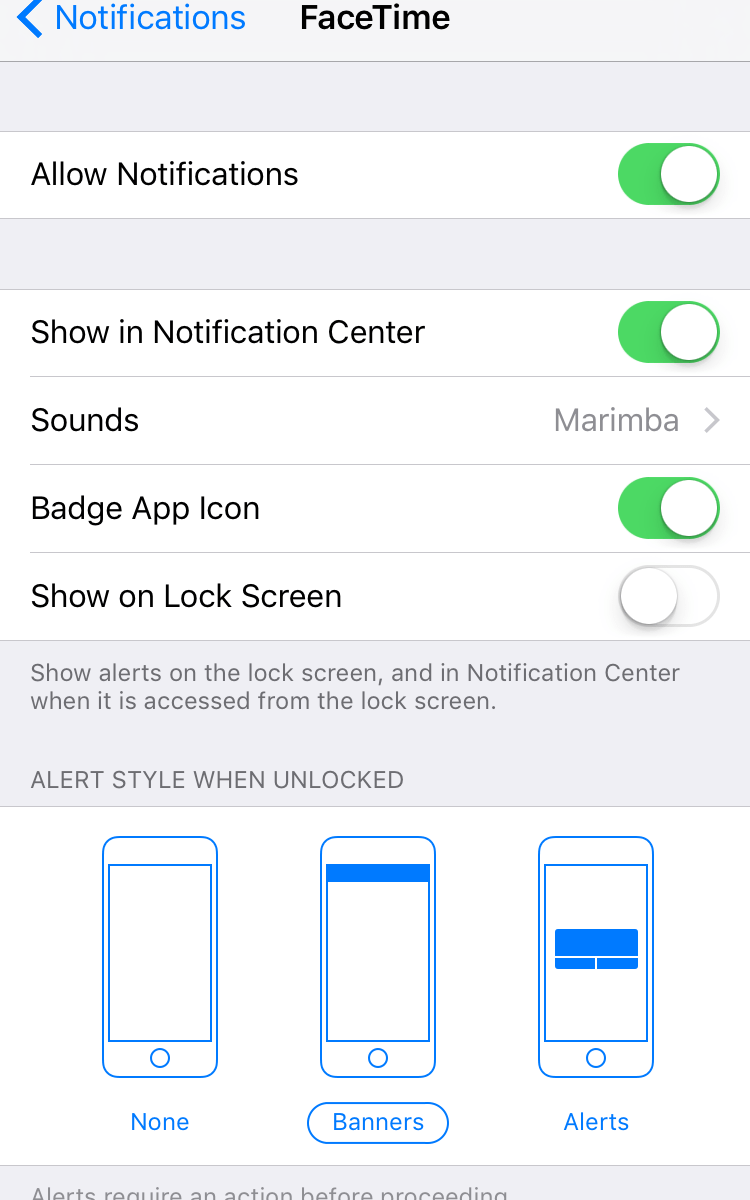Open Sounds setting showing Marimba

375,421
